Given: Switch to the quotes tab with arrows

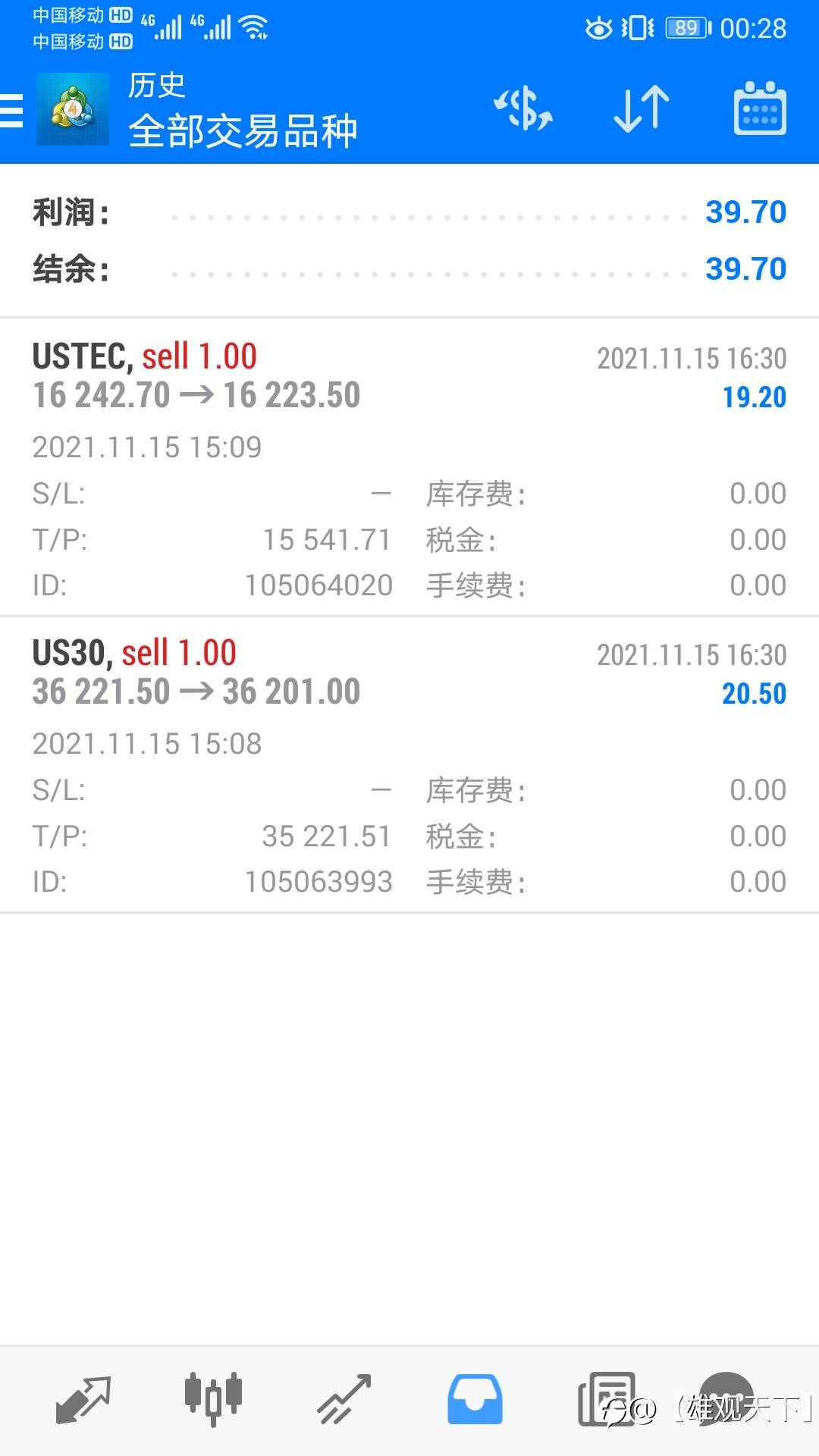Looking at the screenshot, I should (83, 1399).
